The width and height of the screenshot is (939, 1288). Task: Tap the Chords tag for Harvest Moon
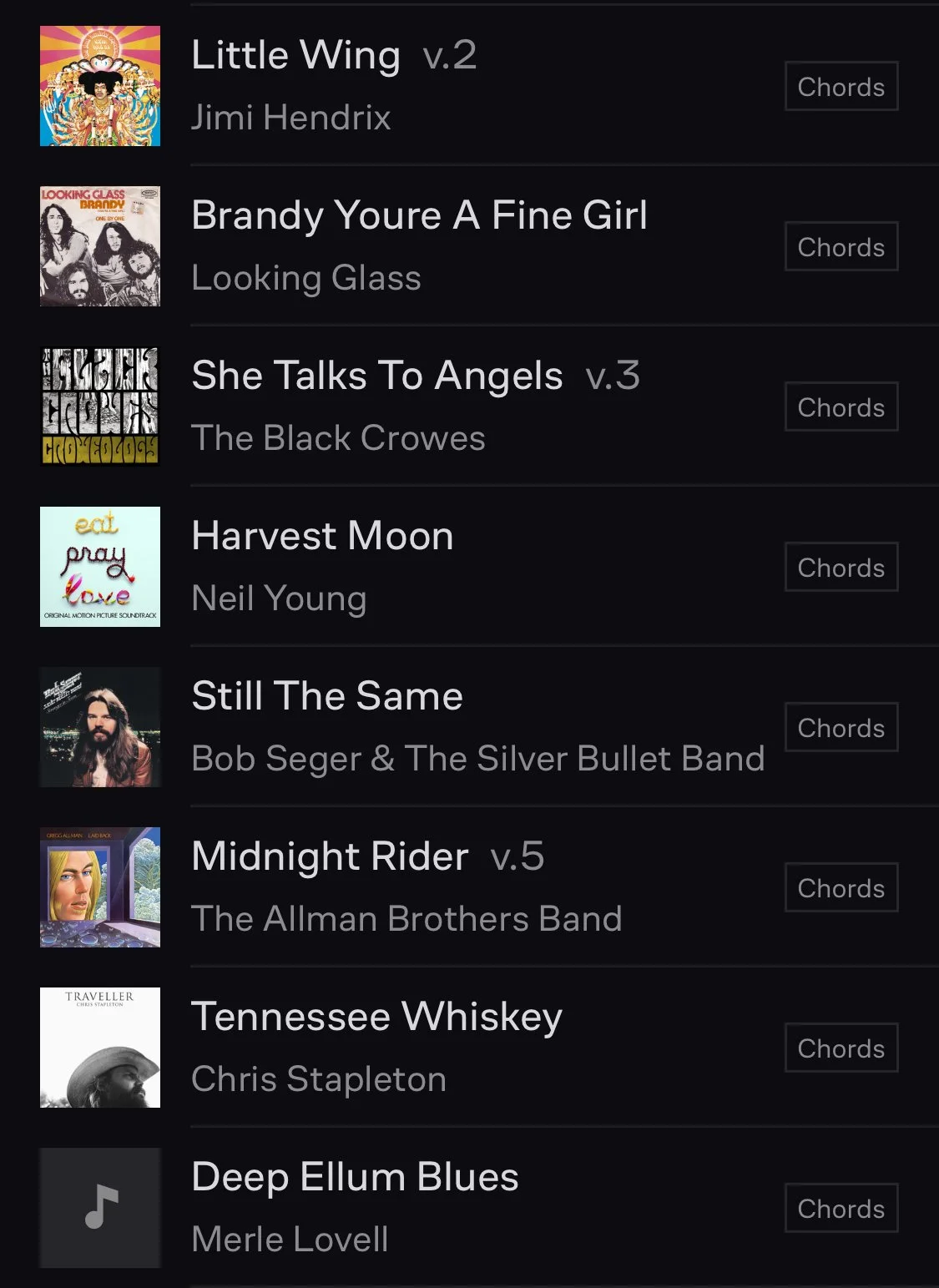tap(841, 568)
